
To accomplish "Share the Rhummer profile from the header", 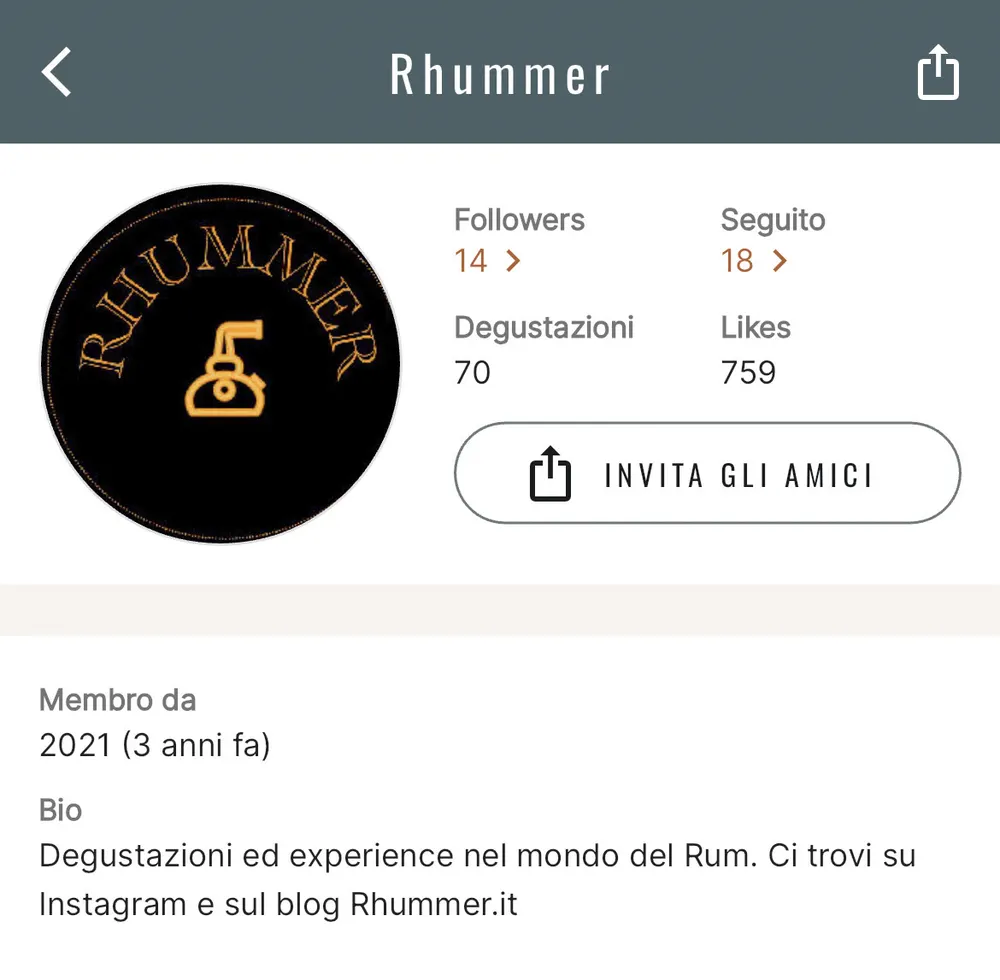I will pyautogui.click(x=937, y=73).
